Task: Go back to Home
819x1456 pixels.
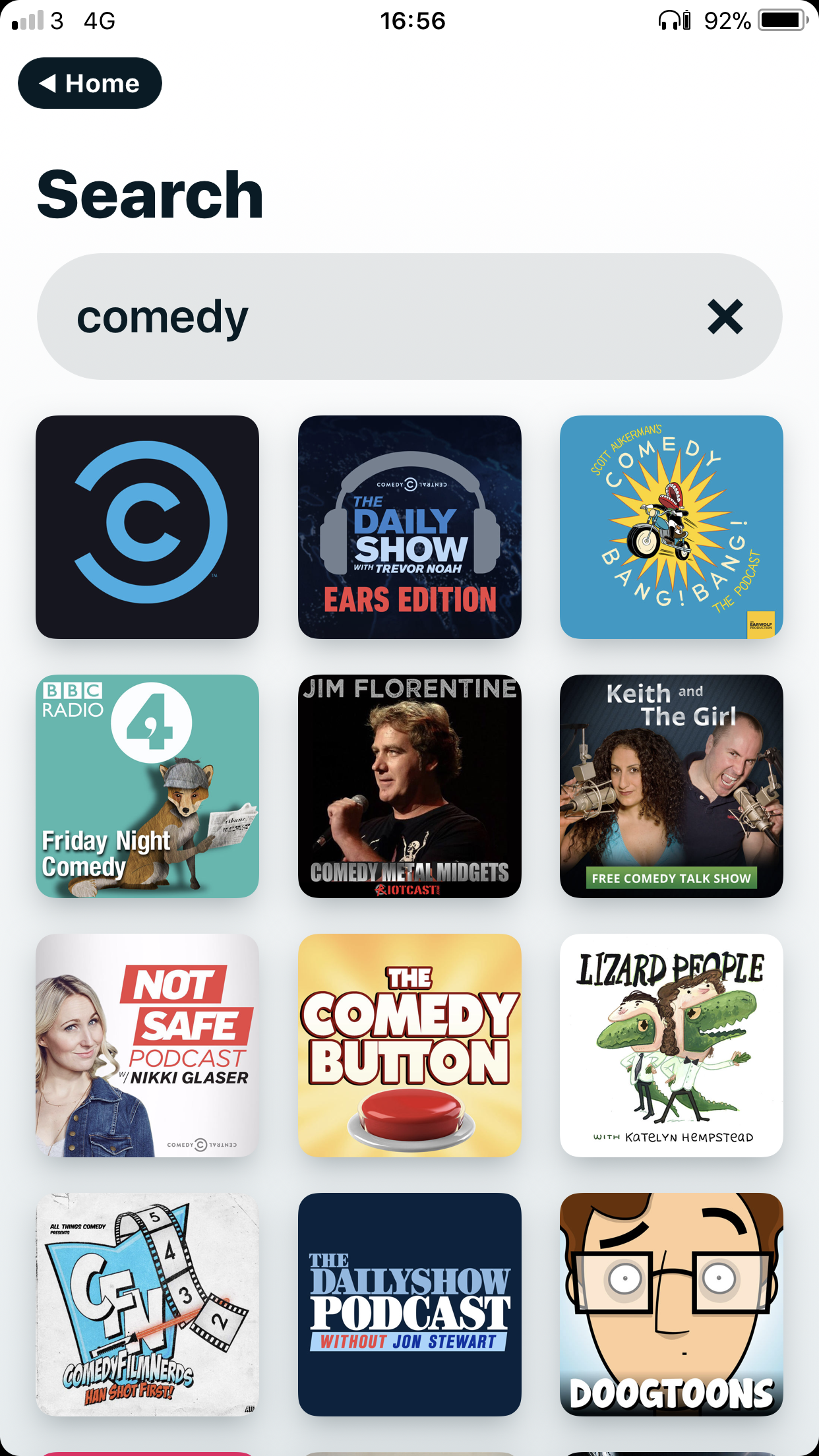Action: coord(90,83)
